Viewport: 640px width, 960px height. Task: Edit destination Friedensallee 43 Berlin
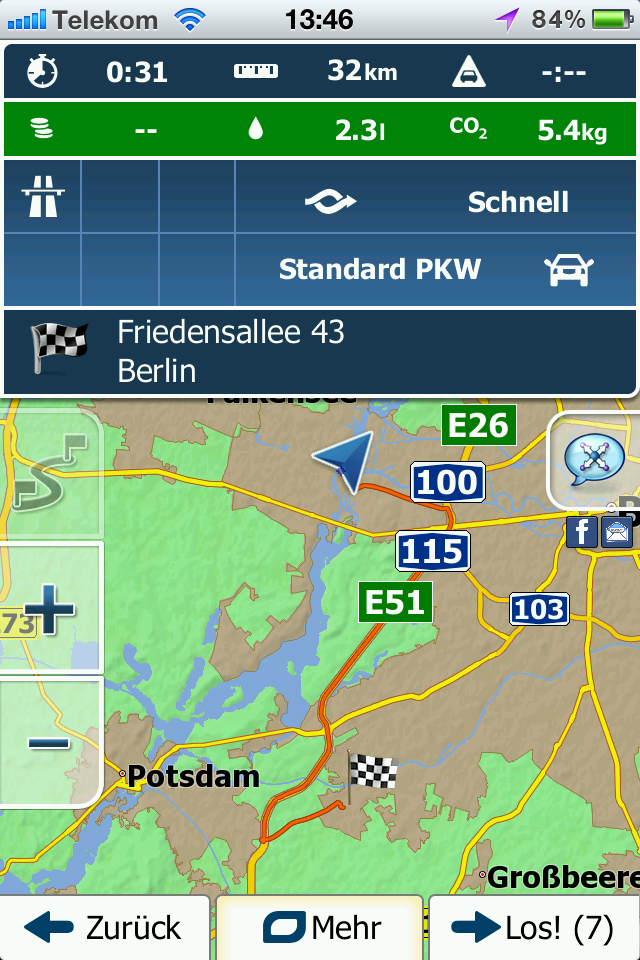pyautogui.click(x=320, y=352)
